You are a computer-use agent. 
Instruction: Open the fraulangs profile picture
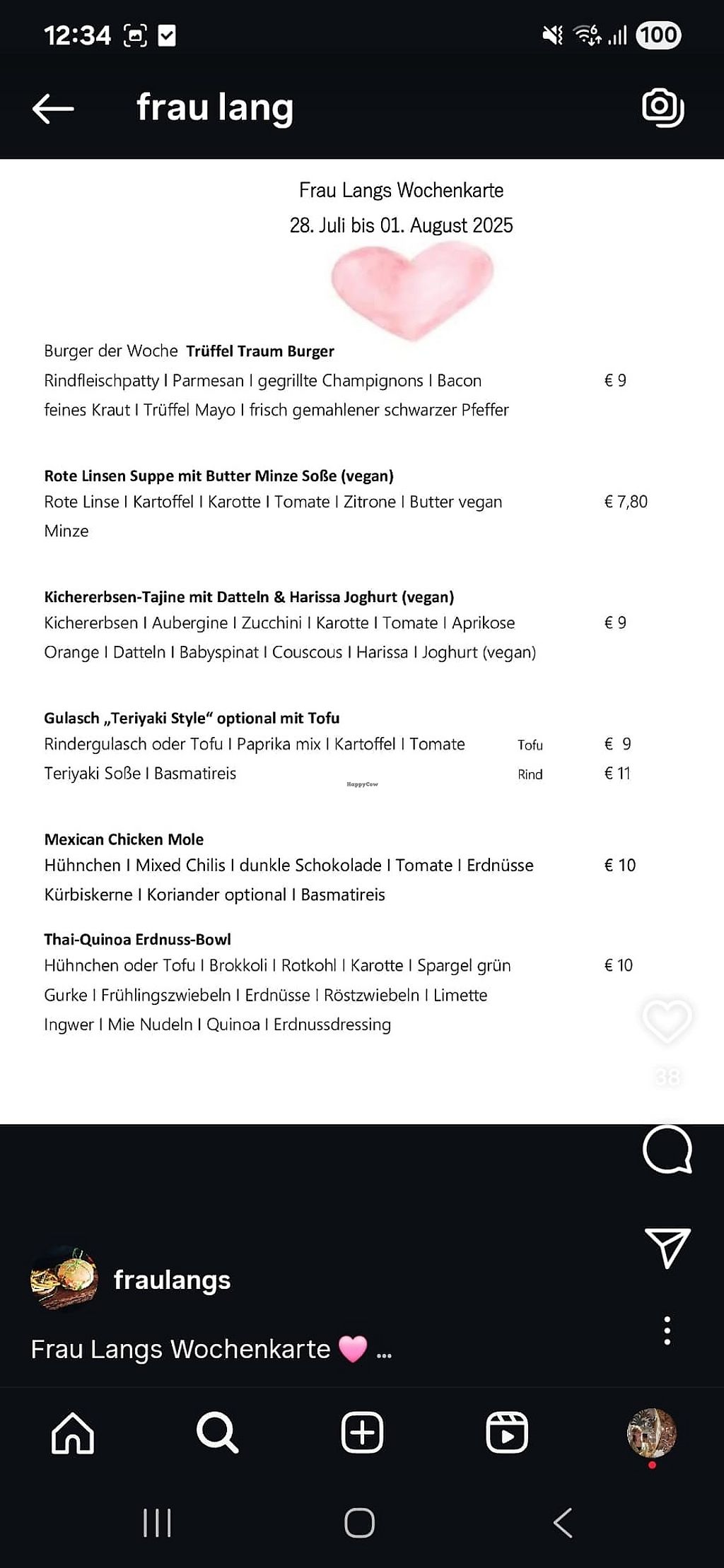(x=64, y=1280)
